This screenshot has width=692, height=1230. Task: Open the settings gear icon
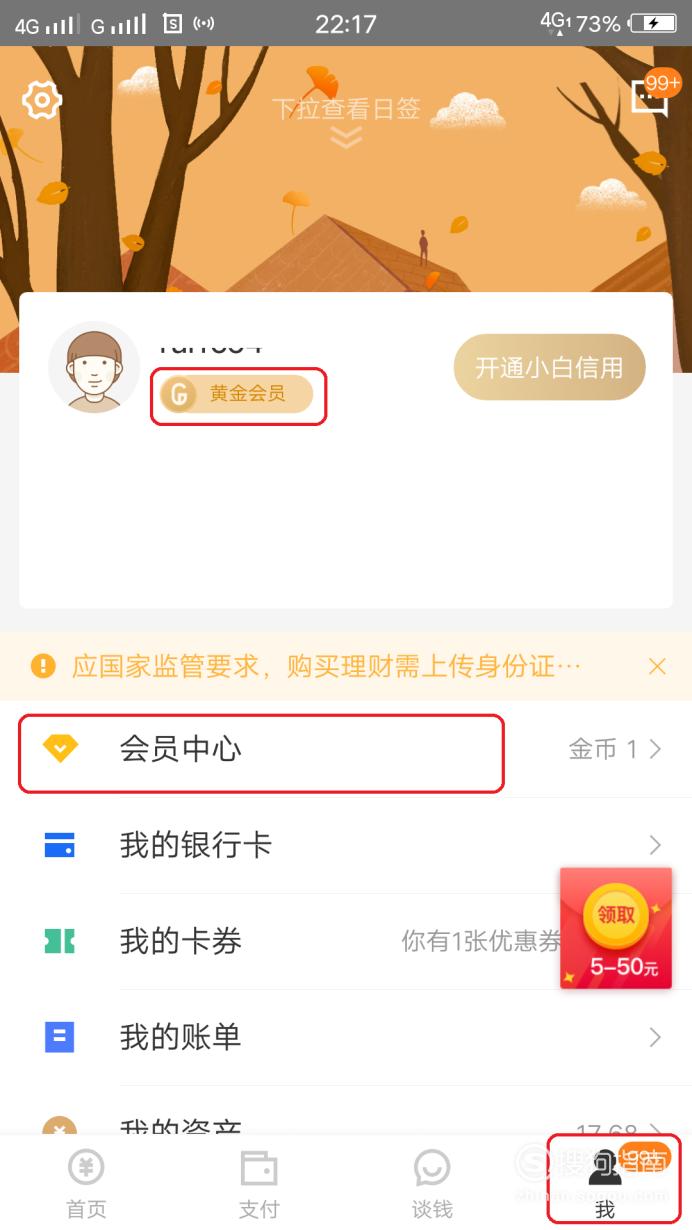42,100
